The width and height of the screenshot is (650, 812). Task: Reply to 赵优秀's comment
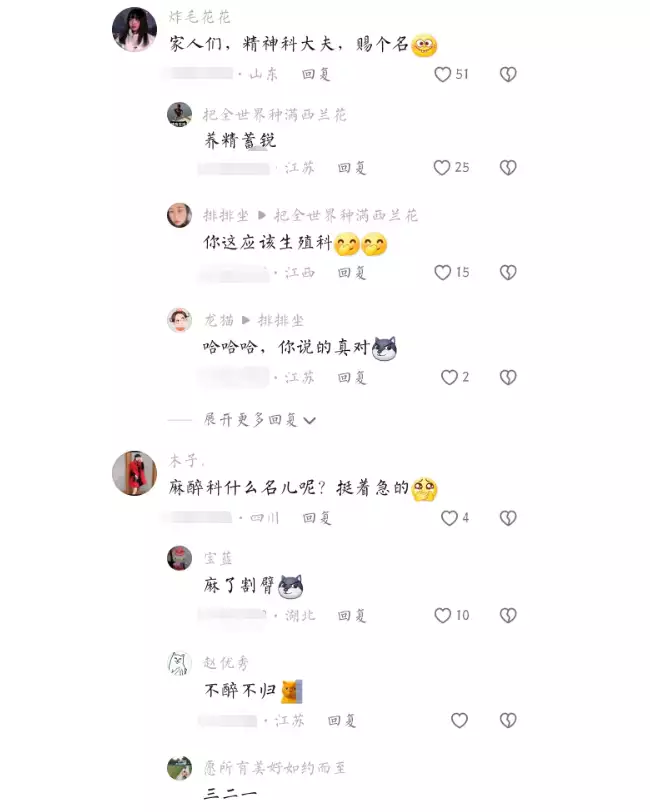click(342, 720)
